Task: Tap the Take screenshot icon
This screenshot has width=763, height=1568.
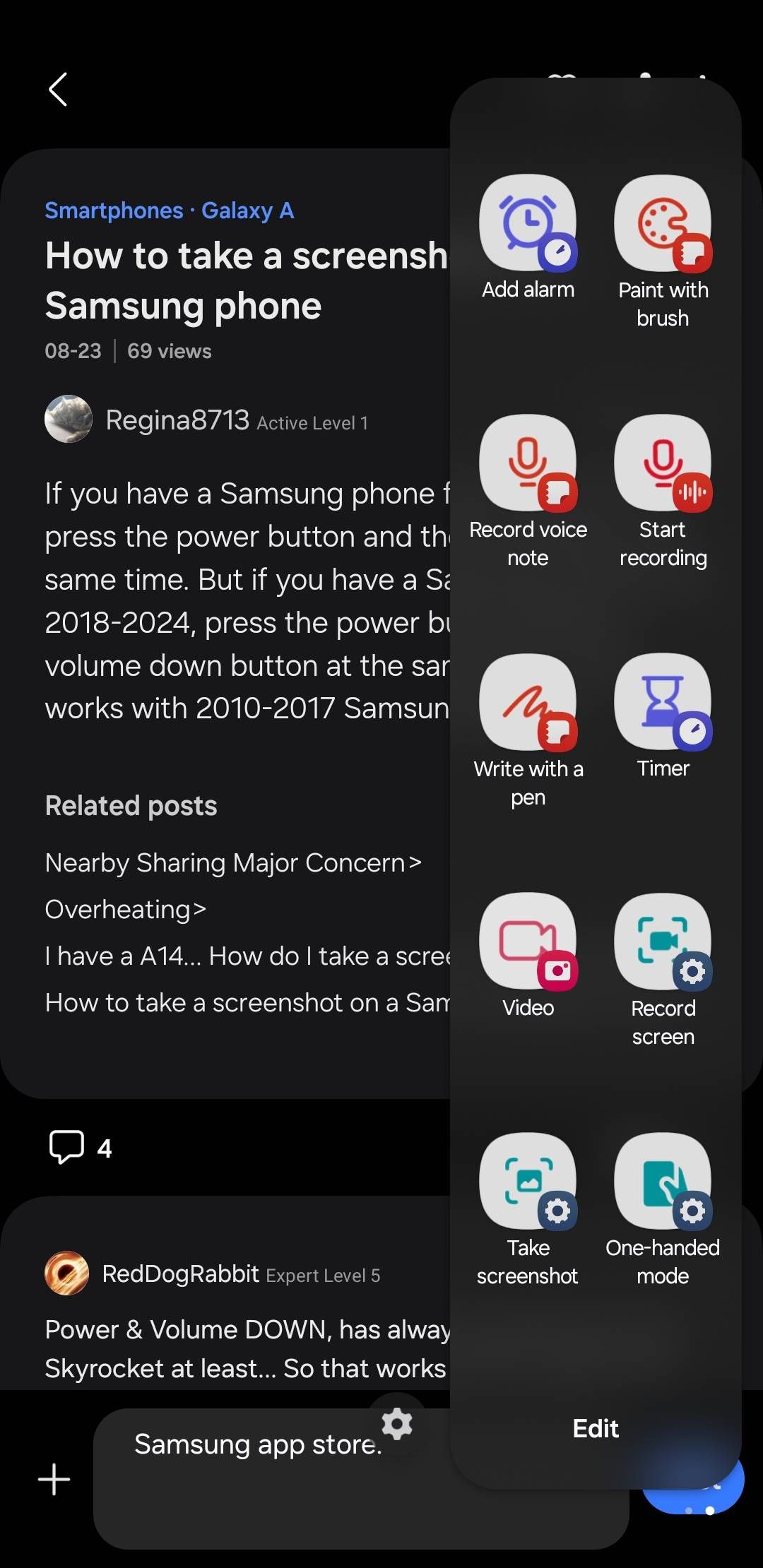Action: tap(528, 1182)
